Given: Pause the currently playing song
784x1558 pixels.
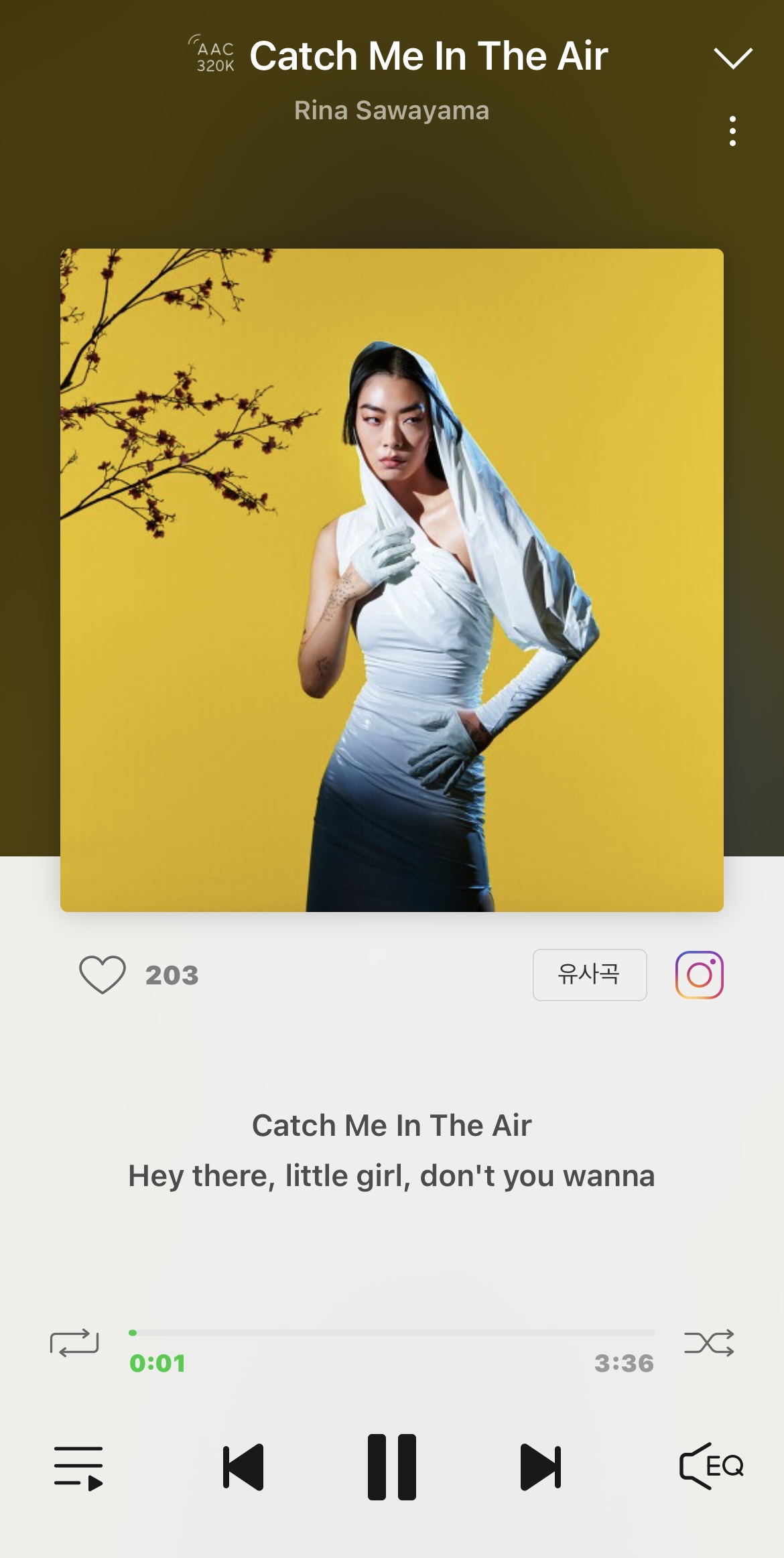Looking at the screenshot, I should pos(392,1465).
